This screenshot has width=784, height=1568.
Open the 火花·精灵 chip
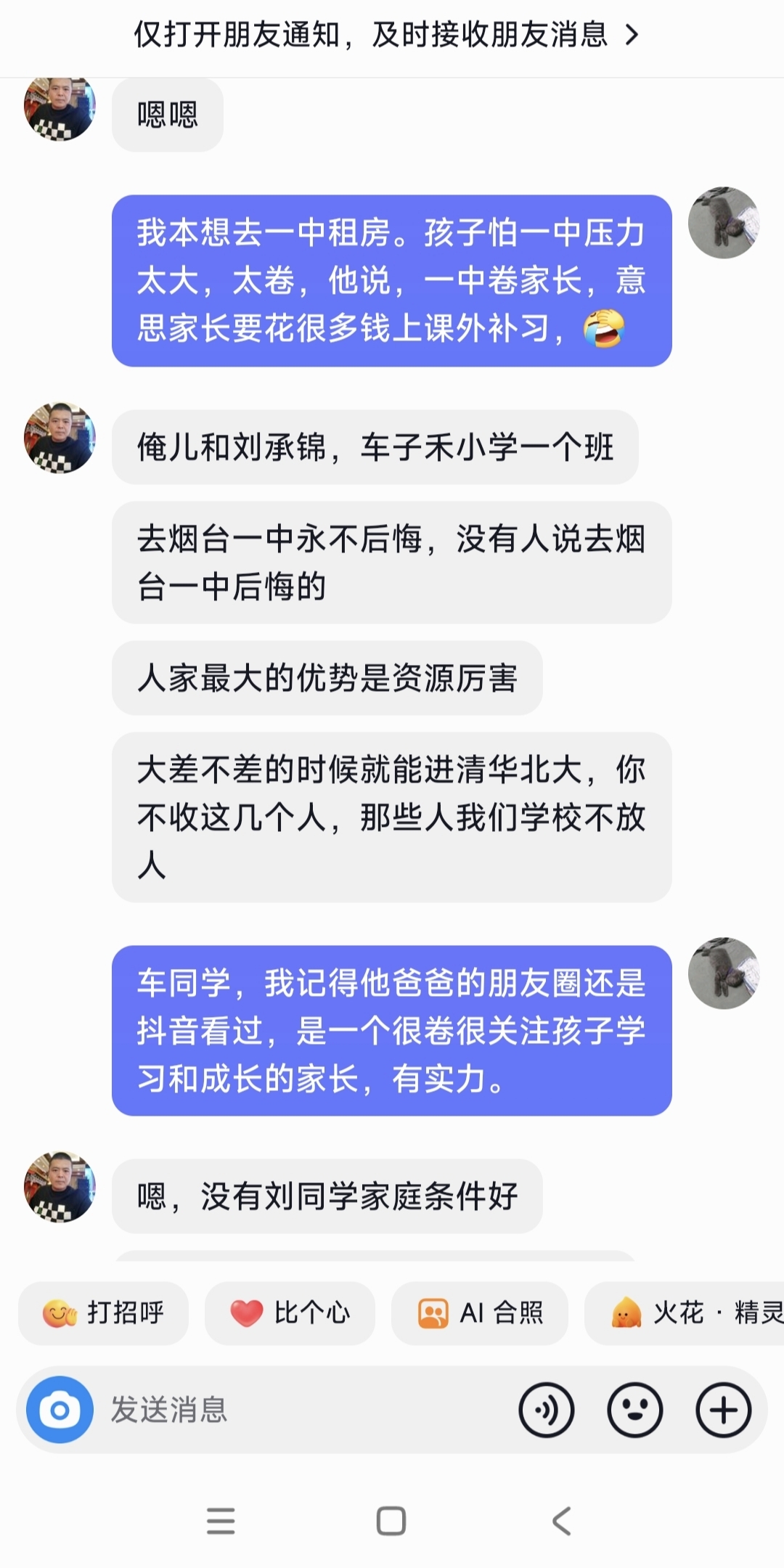coord(684,1312)
